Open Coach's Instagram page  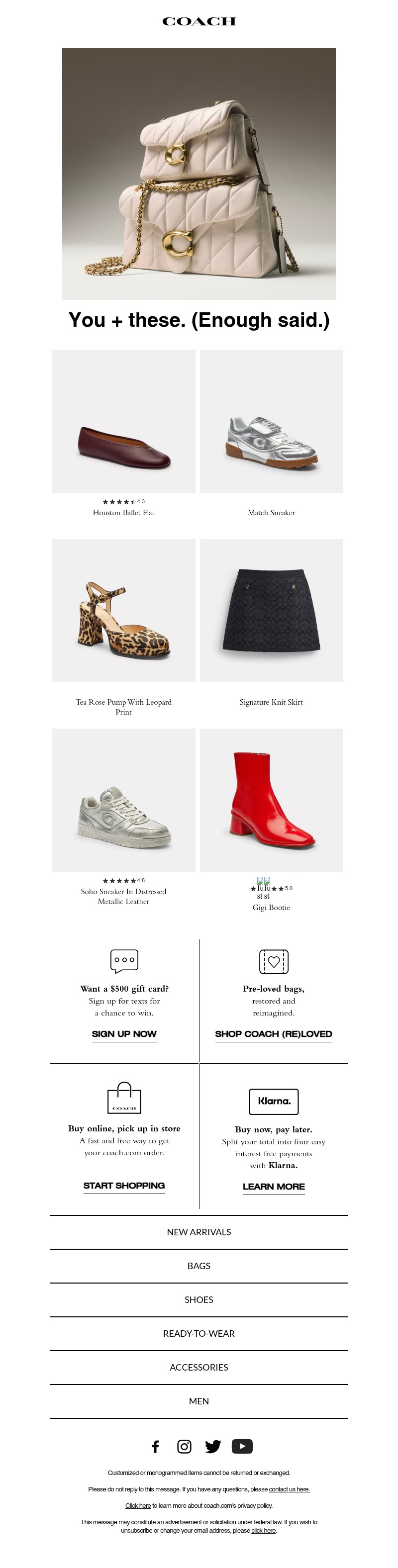(185, 1446)
